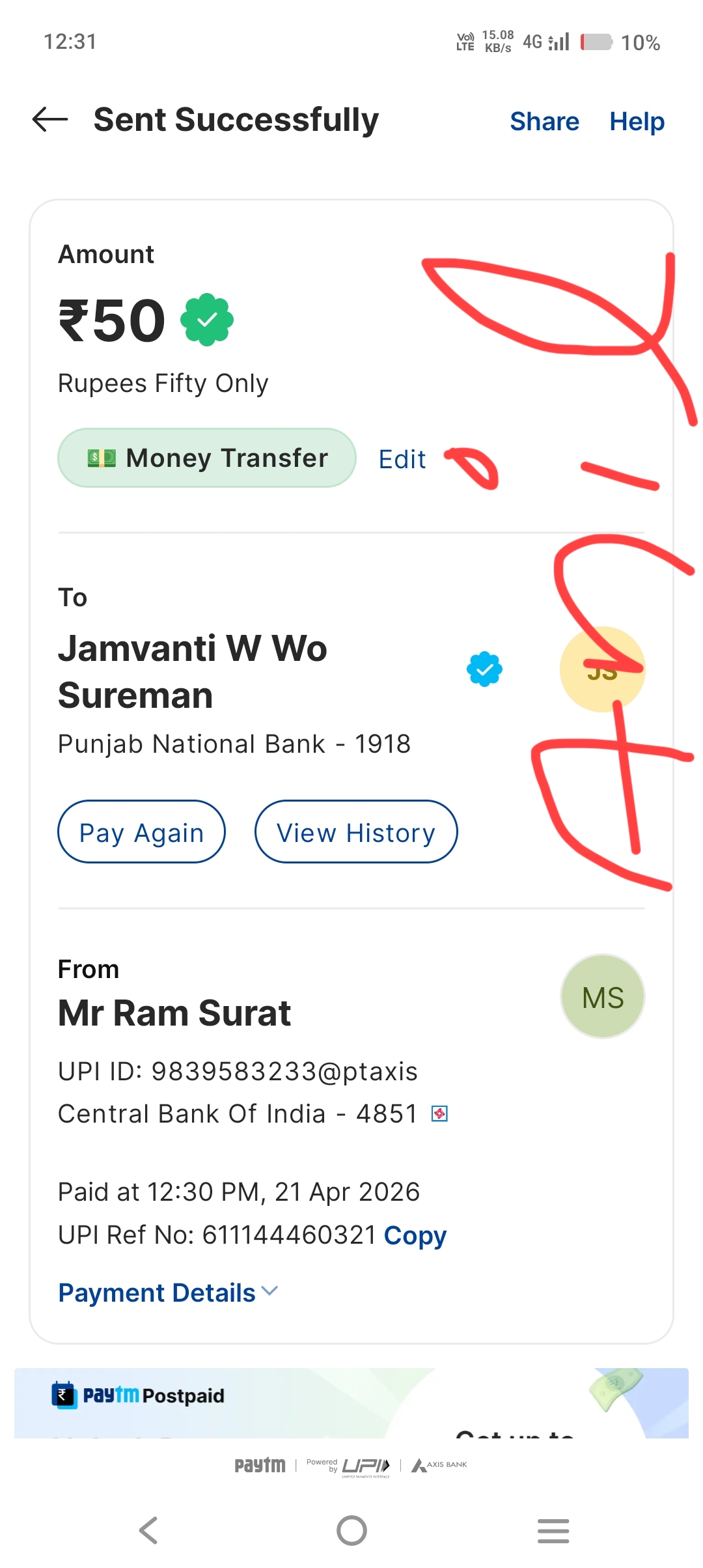Open Help for this transaction
703x1568 pixels.
tap(637, 122)
